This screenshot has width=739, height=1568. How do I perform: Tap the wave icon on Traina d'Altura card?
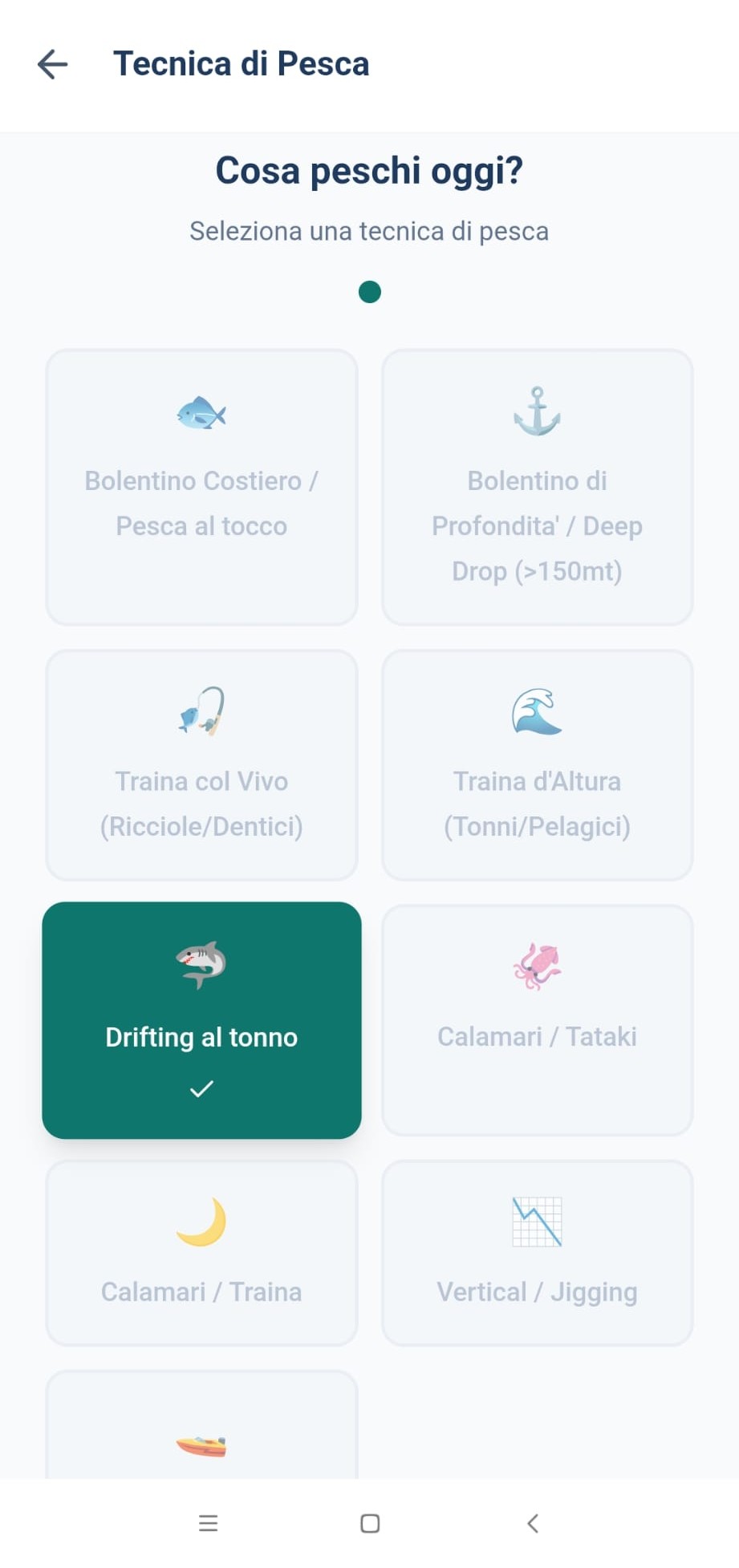click(x=537, y=714)
